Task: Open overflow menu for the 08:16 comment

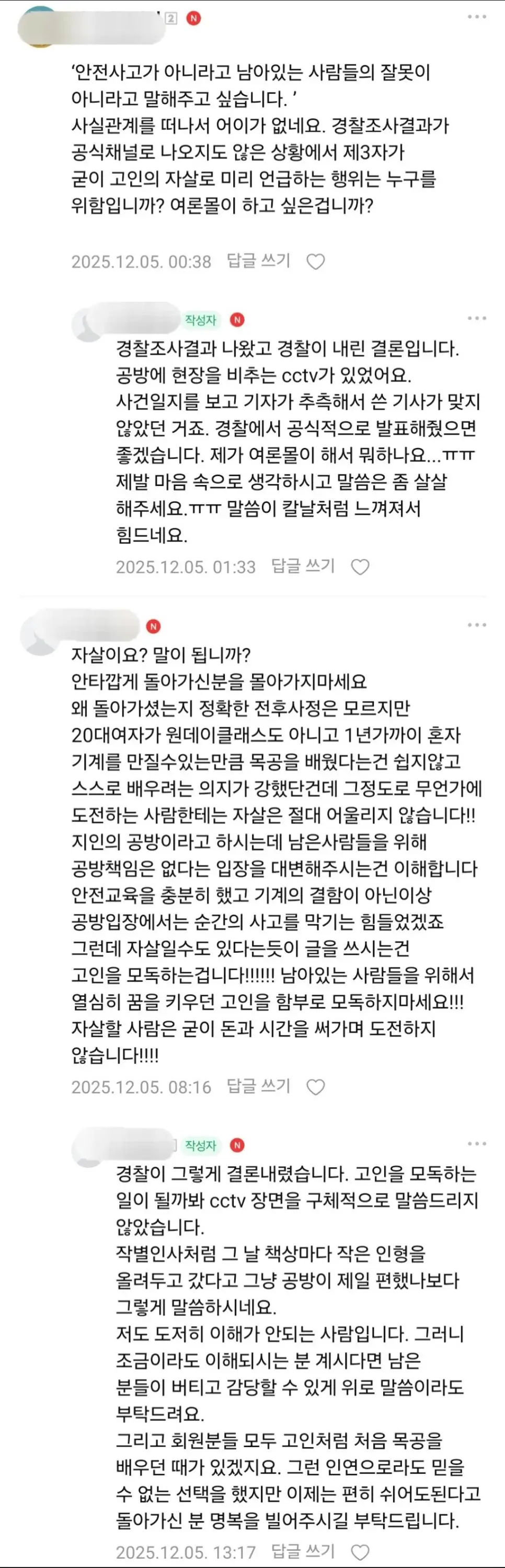Action: point(476,625)
